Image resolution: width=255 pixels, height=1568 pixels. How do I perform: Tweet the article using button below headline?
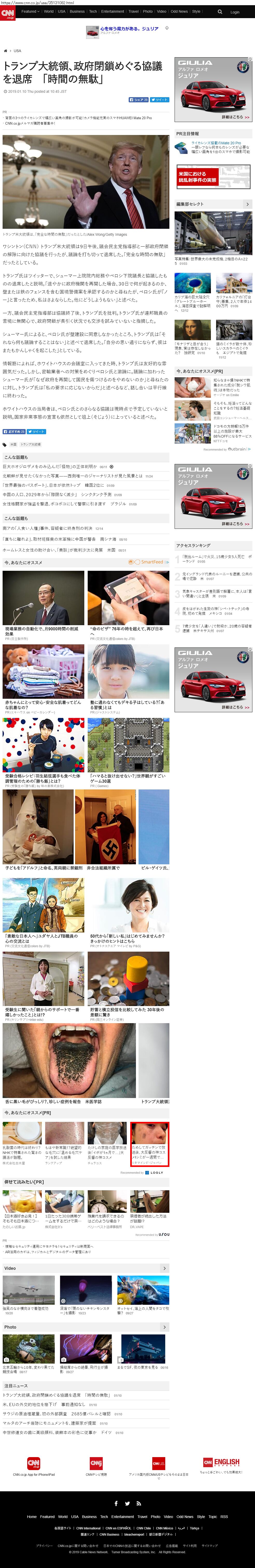pyautogui.click(x=159, y=99)
